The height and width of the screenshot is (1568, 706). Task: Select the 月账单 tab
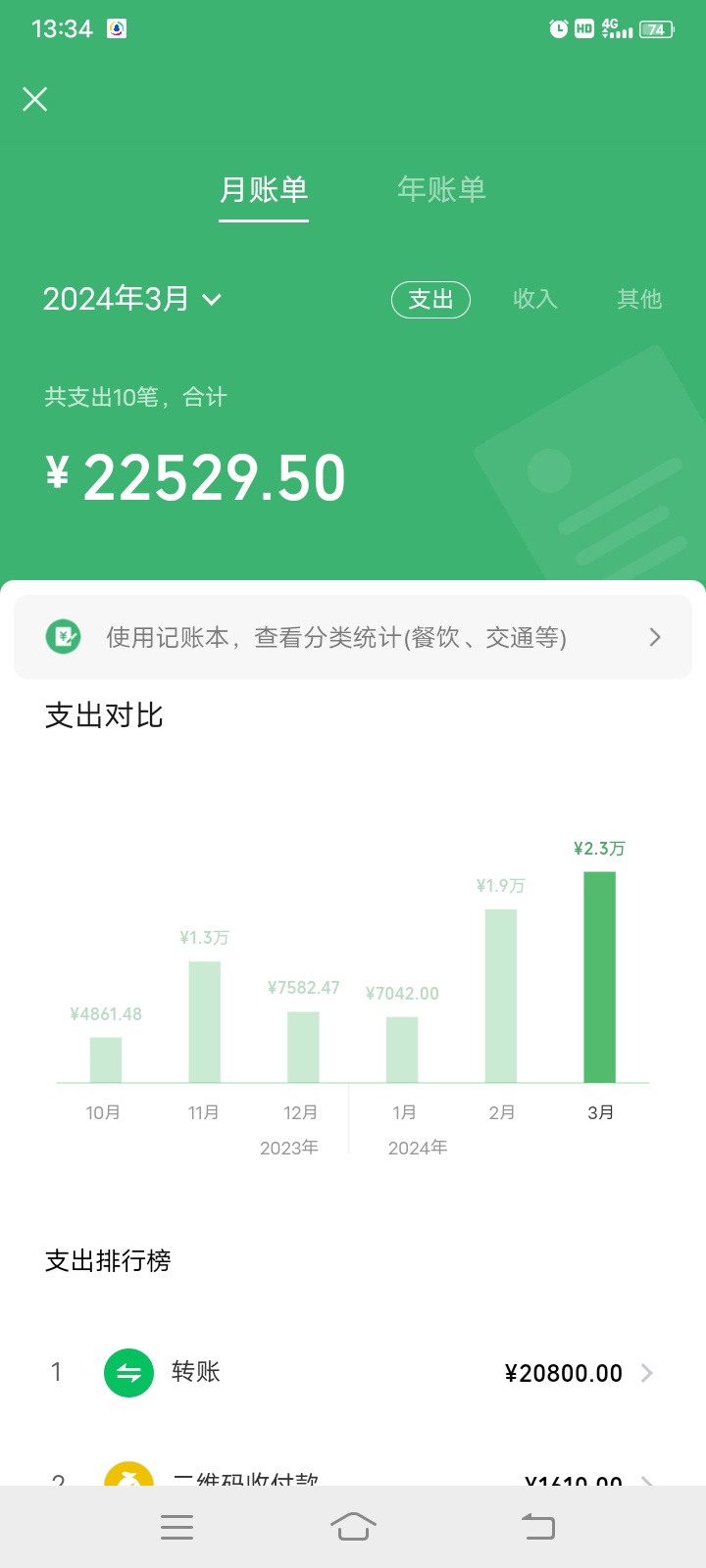tap(264, 189)
